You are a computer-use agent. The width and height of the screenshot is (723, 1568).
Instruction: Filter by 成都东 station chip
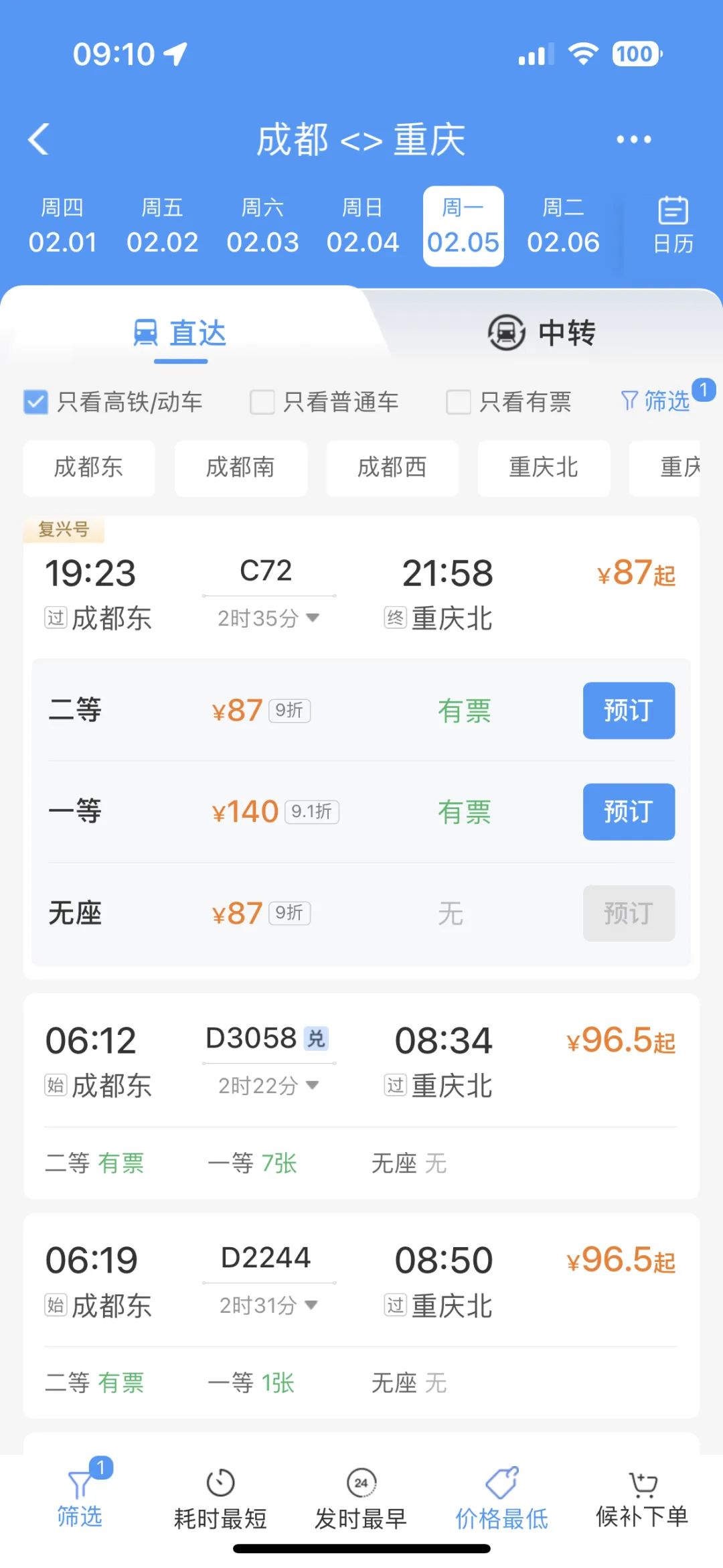(x=89, y=468)
